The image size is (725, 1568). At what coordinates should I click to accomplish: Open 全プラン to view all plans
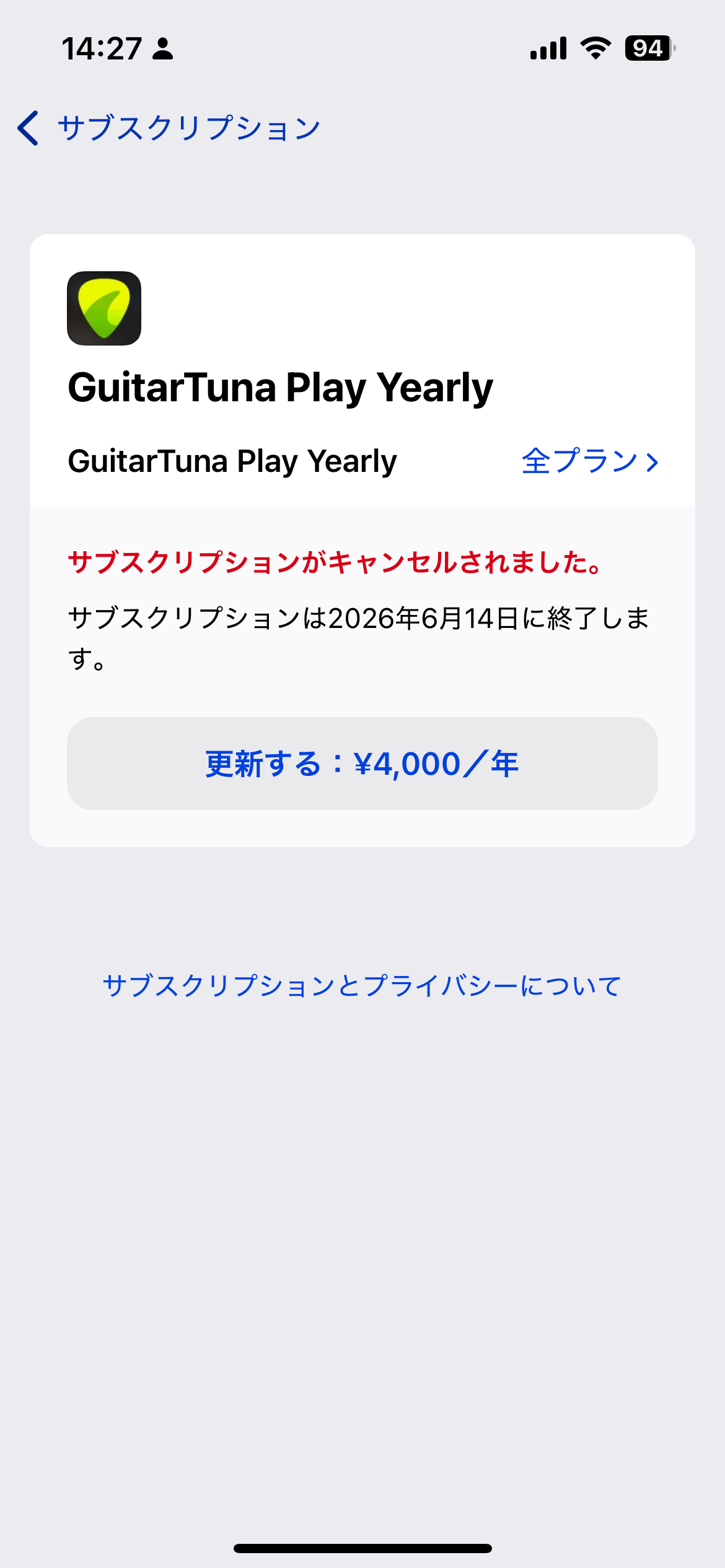point(589,461)
